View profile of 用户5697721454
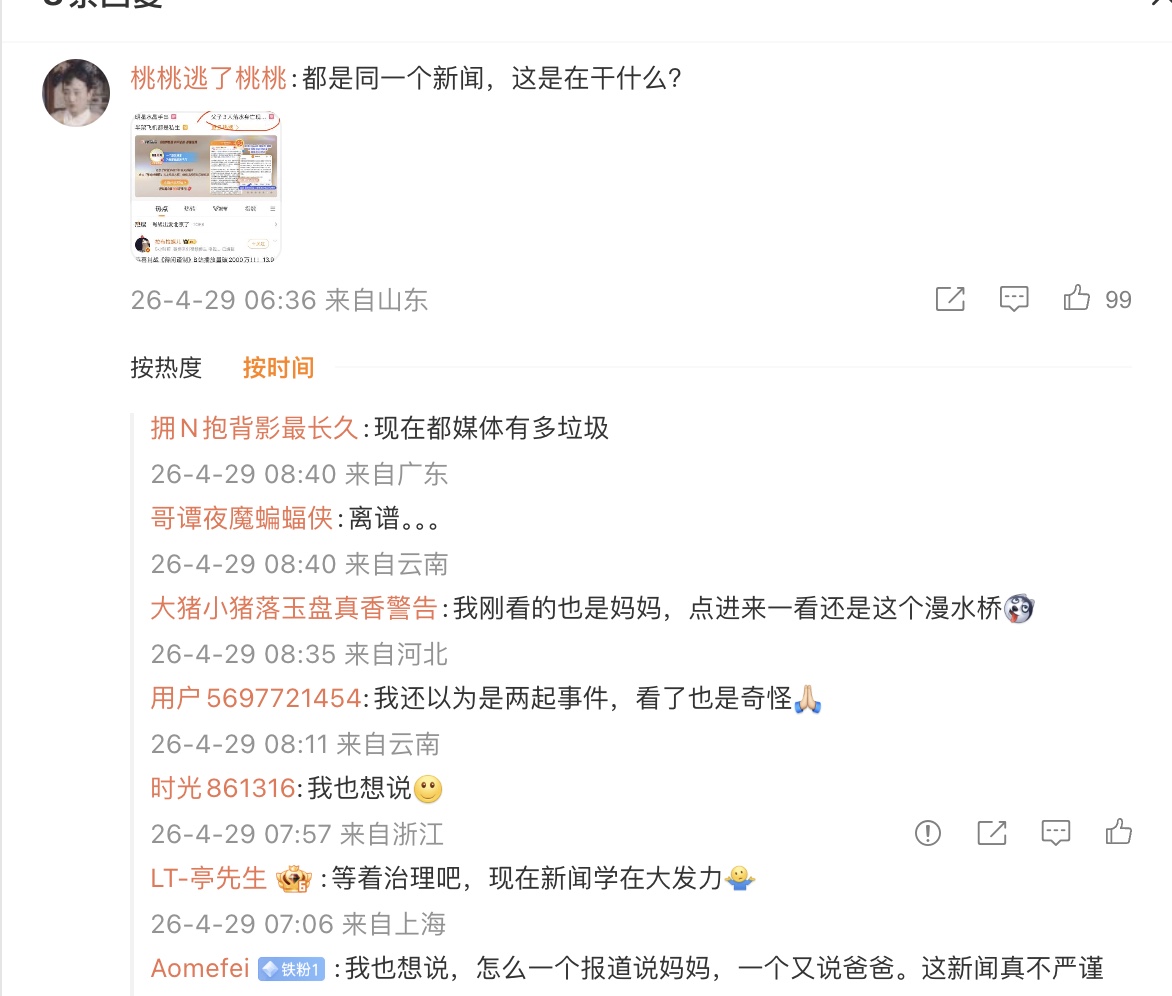Viewport: 1172px width, 996px height. tap(255, 699)
